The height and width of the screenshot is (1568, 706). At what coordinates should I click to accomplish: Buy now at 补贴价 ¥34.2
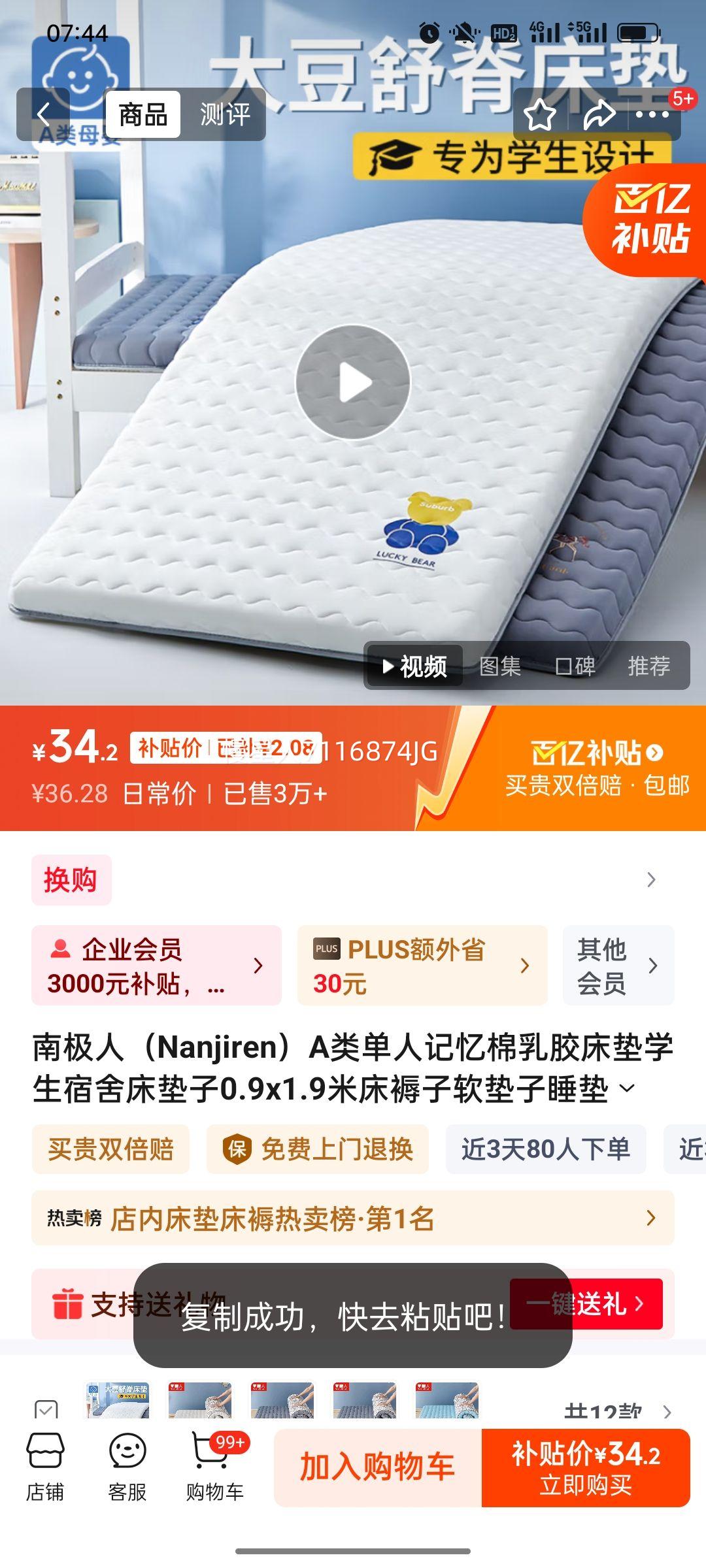click(586, 1468)
